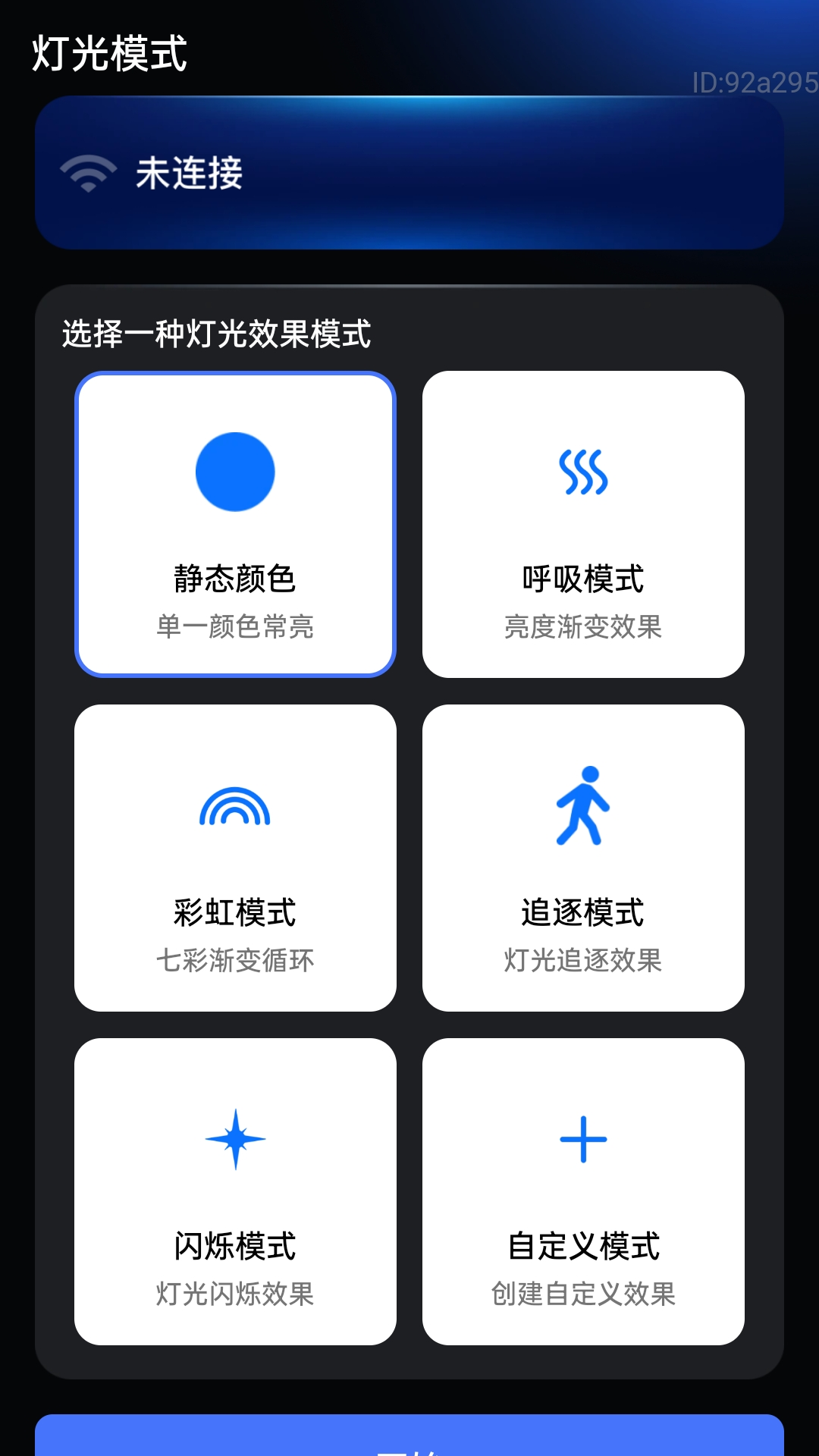Tap the 未连接 banner to connect a device
819x1456 pixels.
click(x=409, y=173)
